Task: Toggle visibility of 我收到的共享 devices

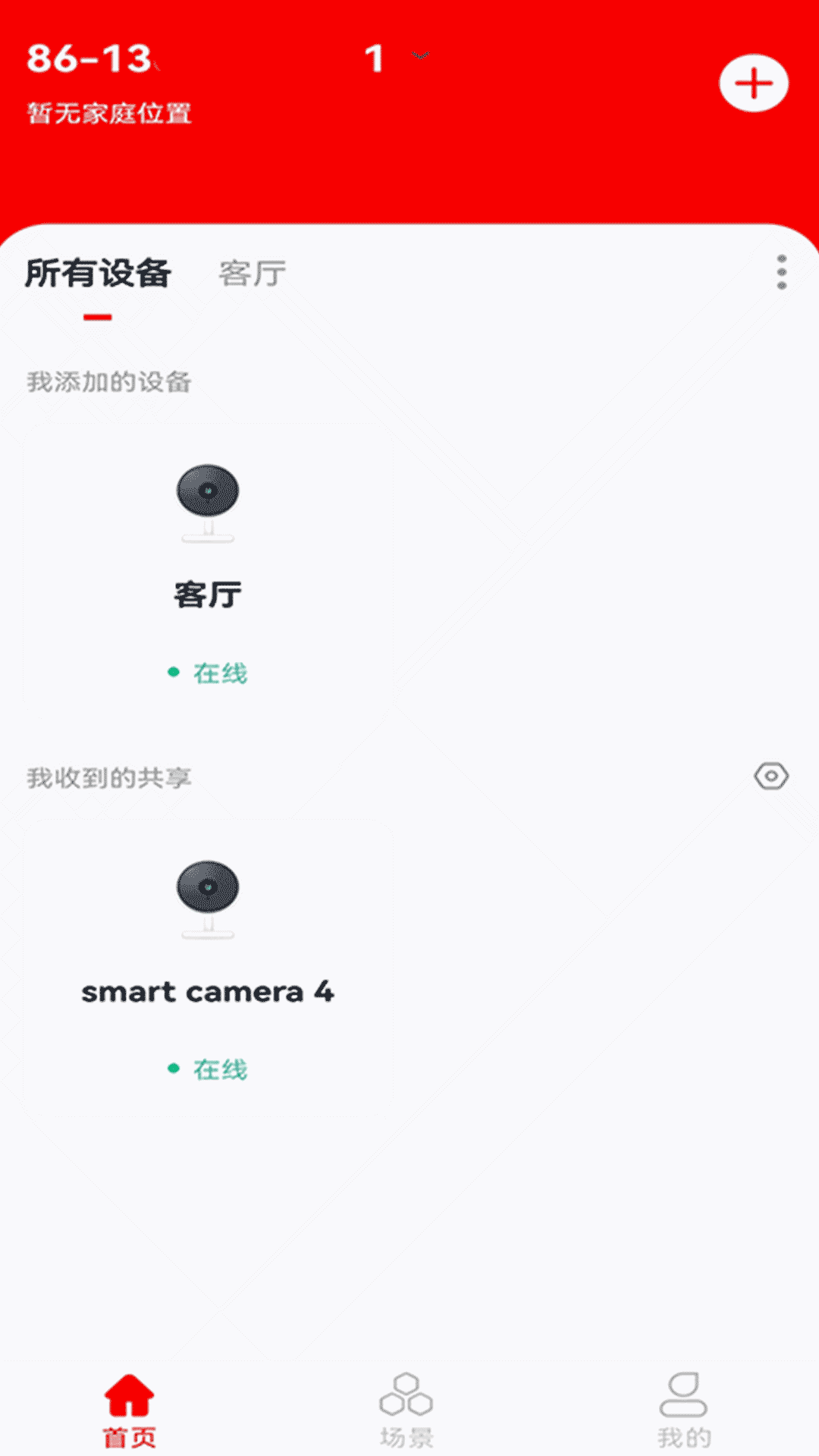Action: pyautogui.click(x=771, y=777)
